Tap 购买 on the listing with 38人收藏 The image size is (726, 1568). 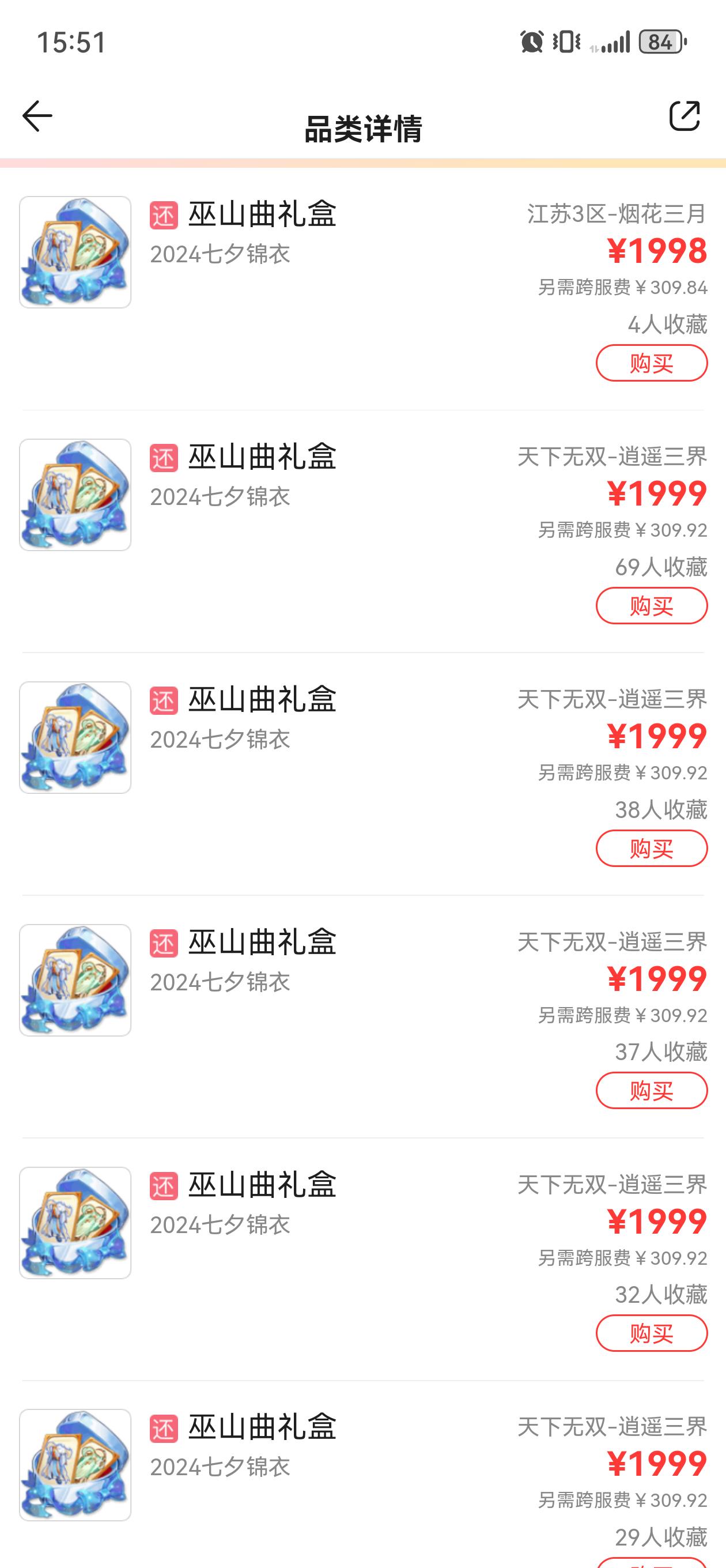click(x=651, y=849)
